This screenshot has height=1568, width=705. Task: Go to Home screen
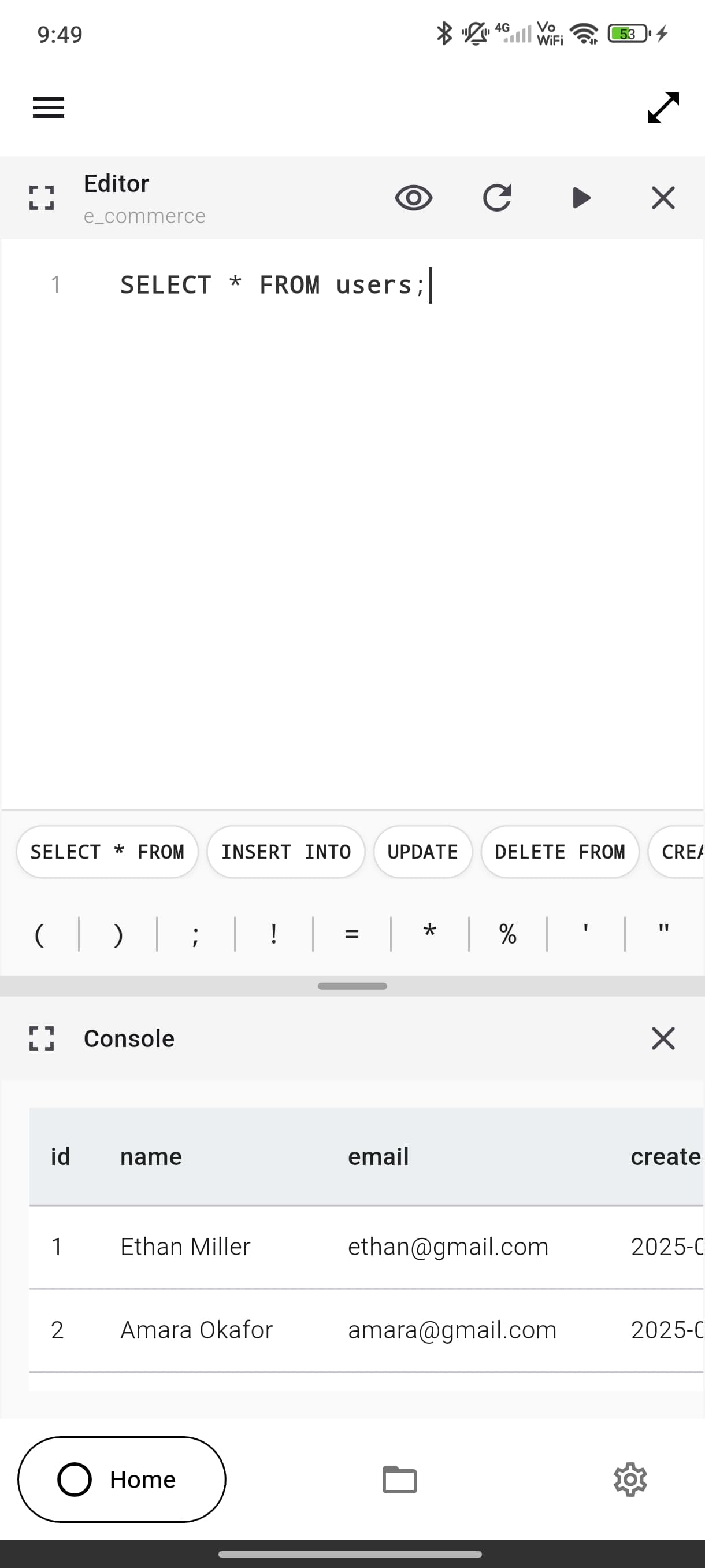tap(121, 1479)
